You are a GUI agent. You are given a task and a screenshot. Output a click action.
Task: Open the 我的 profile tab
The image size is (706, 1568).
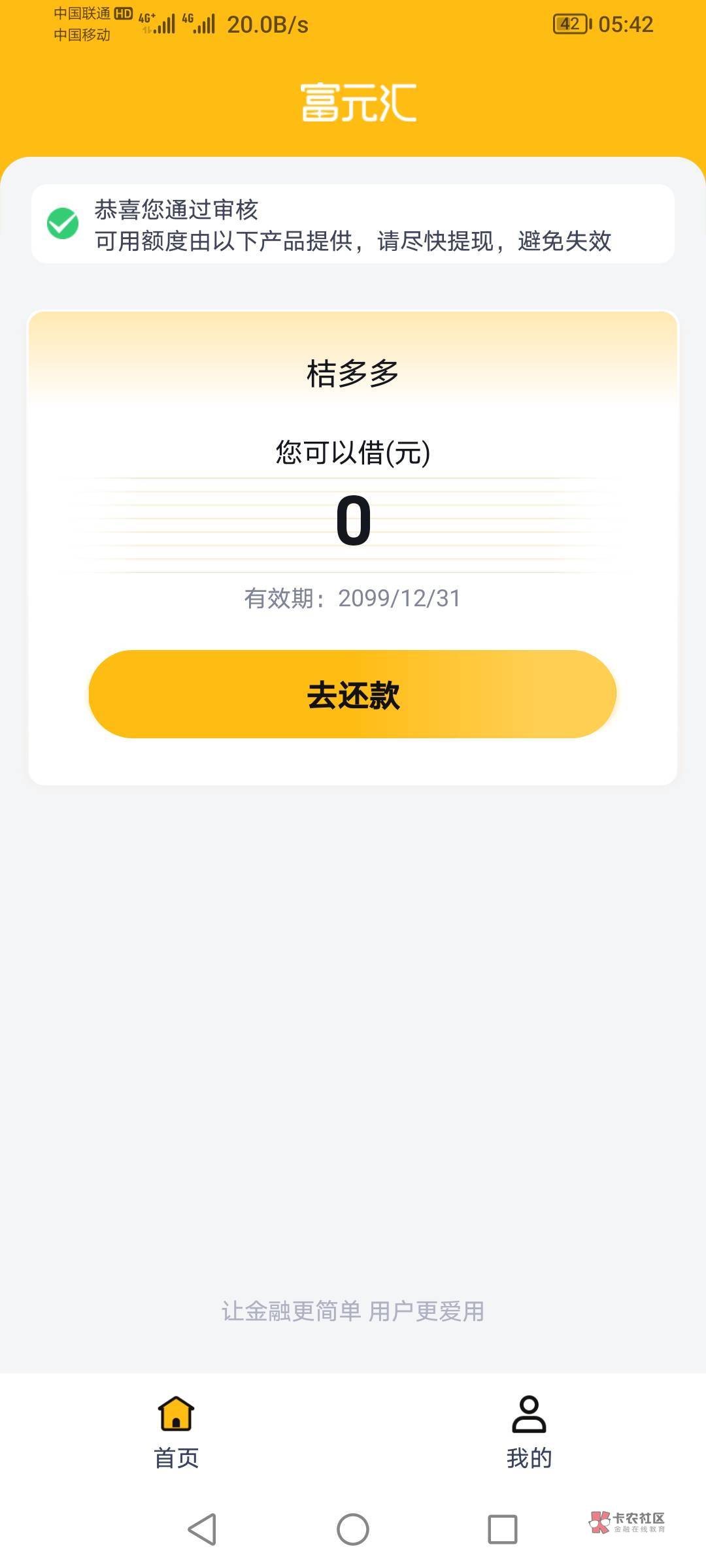pos(529,1432)
